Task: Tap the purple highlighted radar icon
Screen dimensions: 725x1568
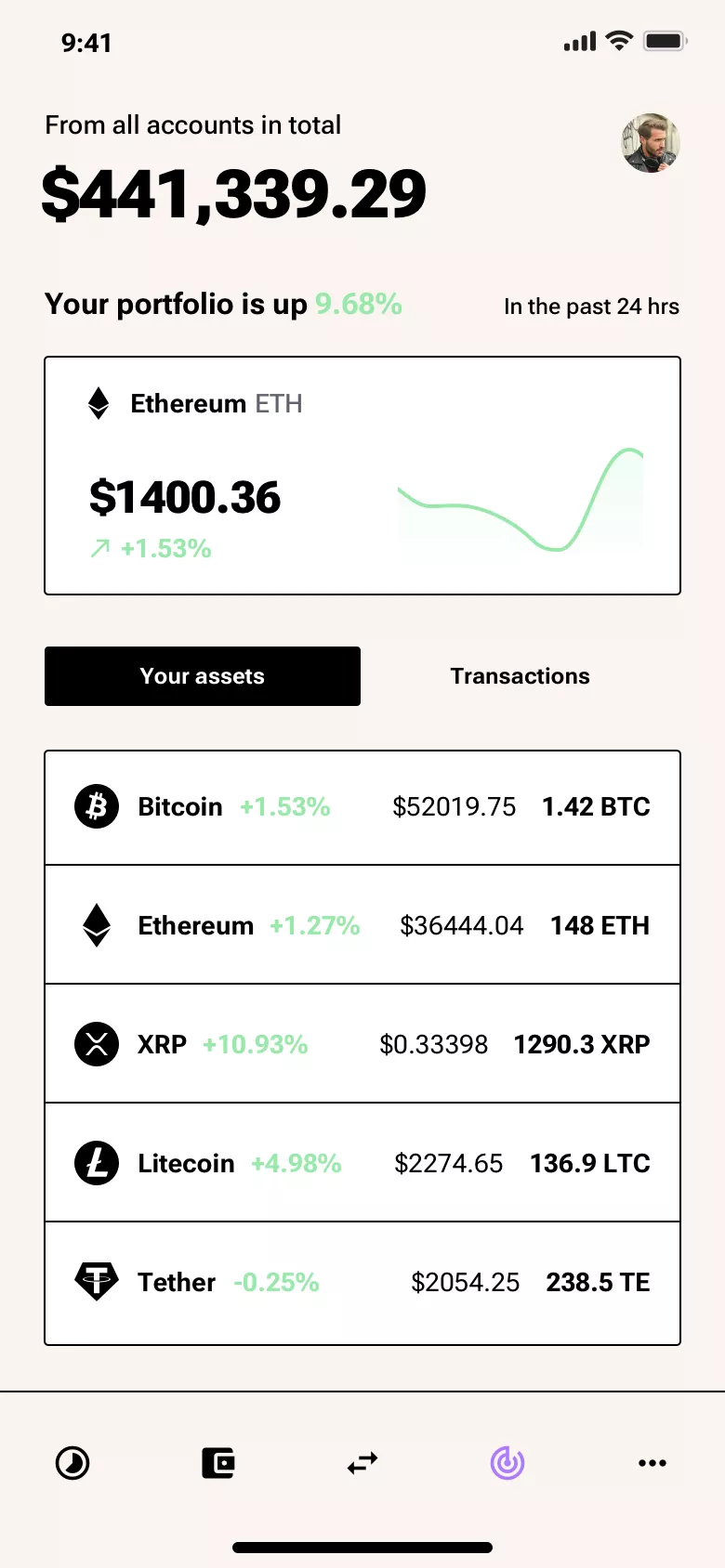Action: click(x=507, y=1463)
